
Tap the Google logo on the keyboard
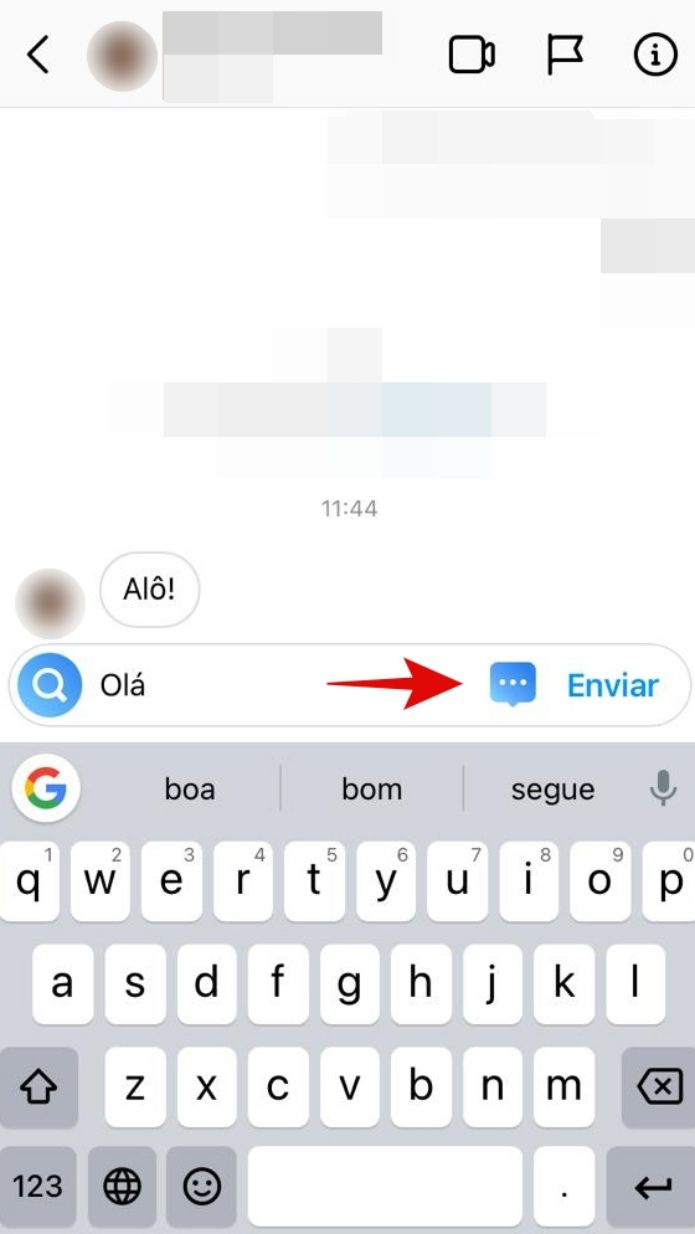click(46, 789)
